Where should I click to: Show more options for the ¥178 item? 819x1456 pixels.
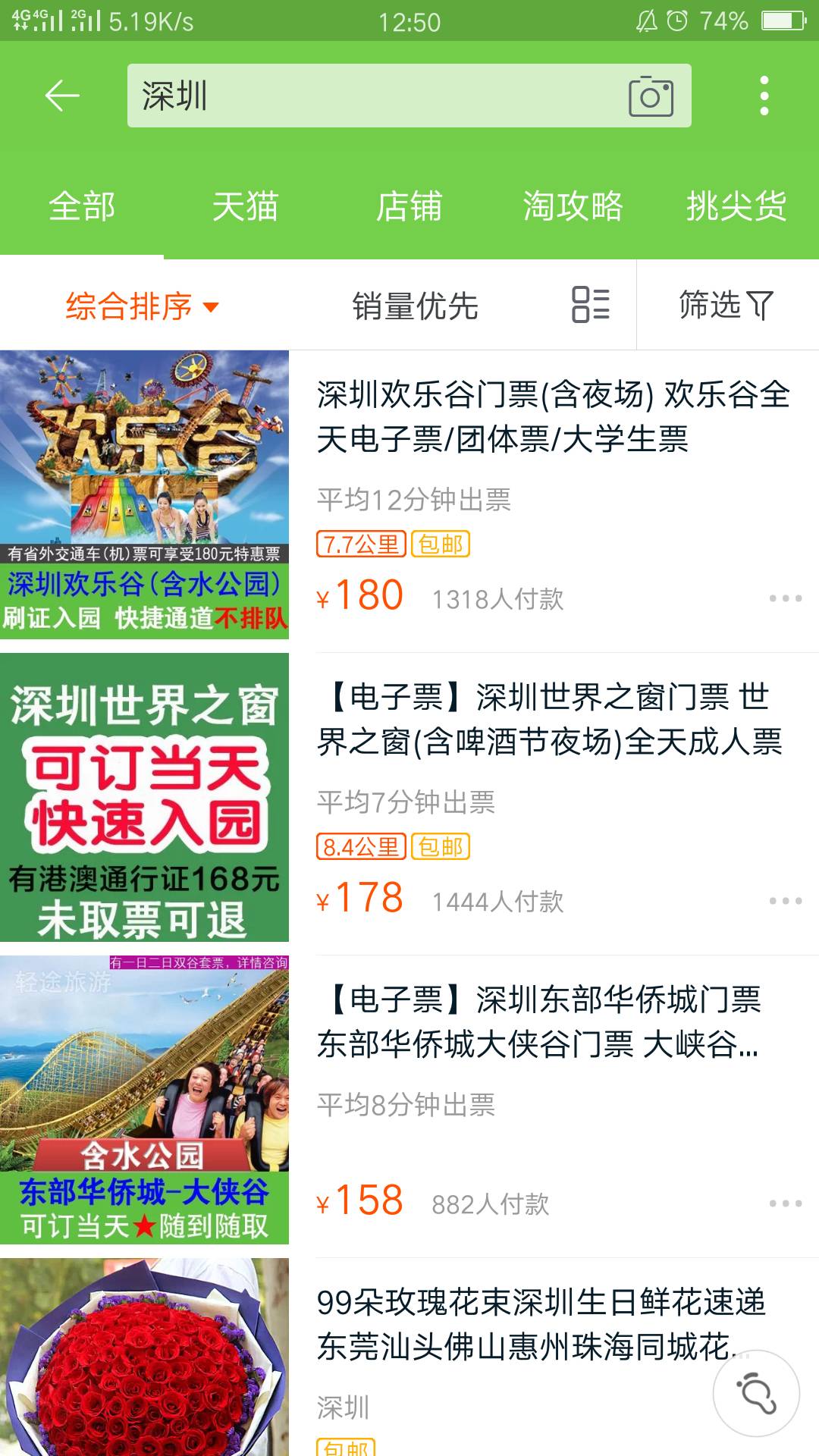[x=785, y=901]
